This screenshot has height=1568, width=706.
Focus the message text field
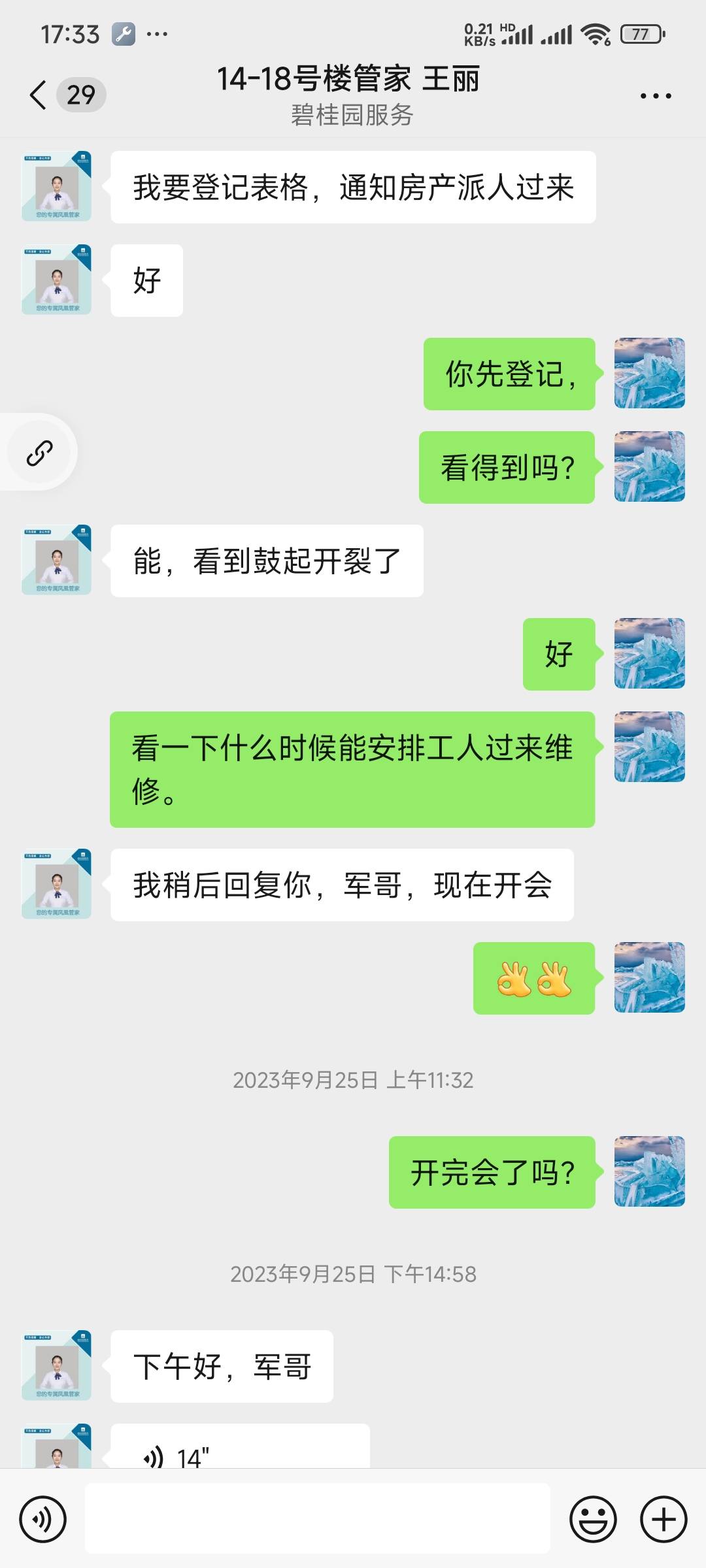(317, 1518)
